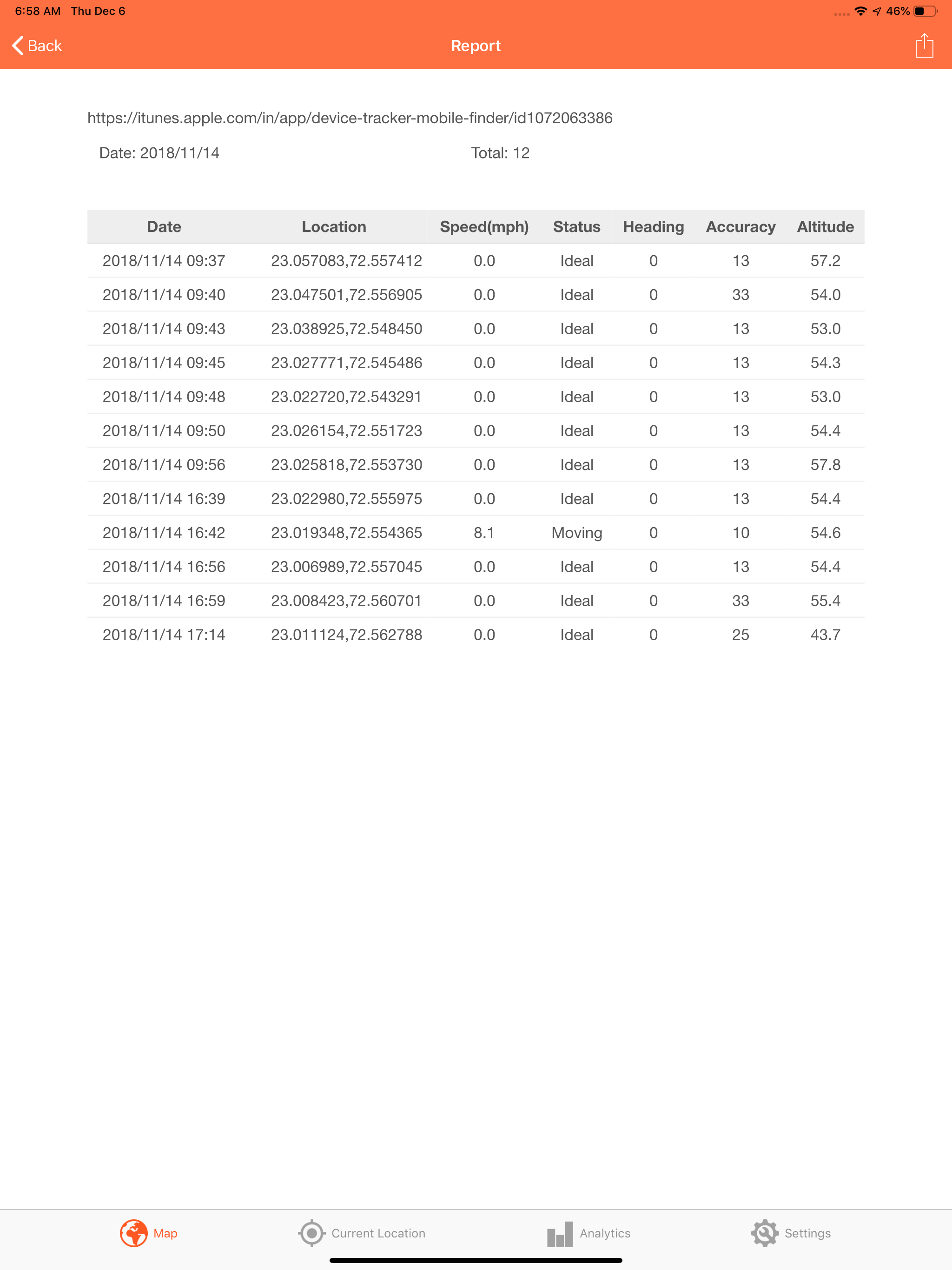Select the Moving status on 16:42 row
The height and width of the screenshot is (1270, 952).
576,532
